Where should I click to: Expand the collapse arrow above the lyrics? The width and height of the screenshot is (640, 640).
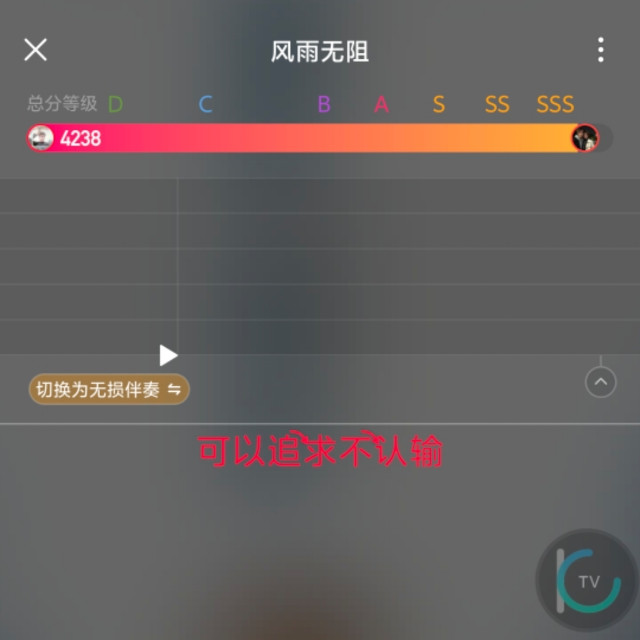pos(600,381)
